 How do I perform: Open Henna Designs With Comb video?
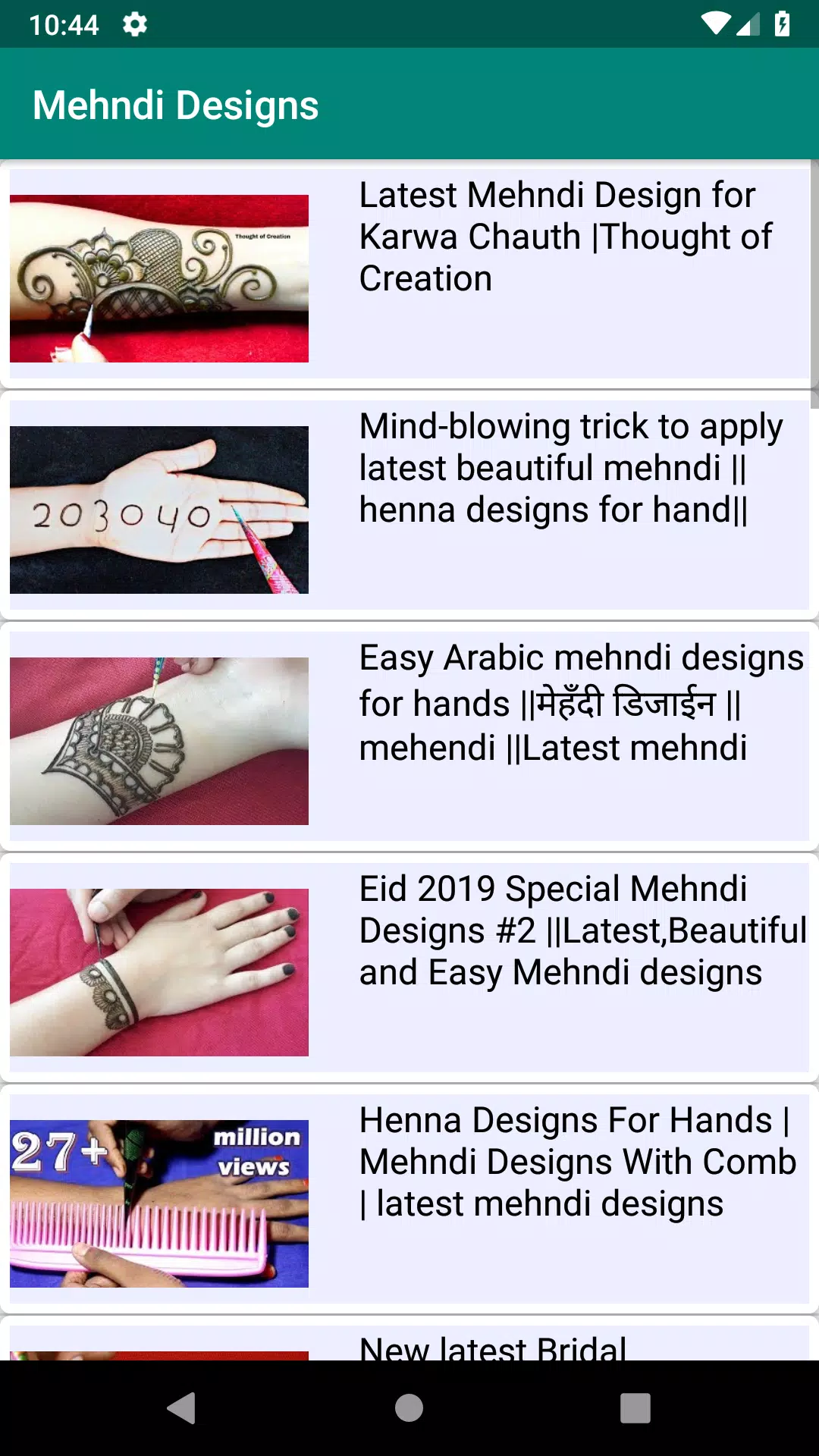(x=409, y=1200)
